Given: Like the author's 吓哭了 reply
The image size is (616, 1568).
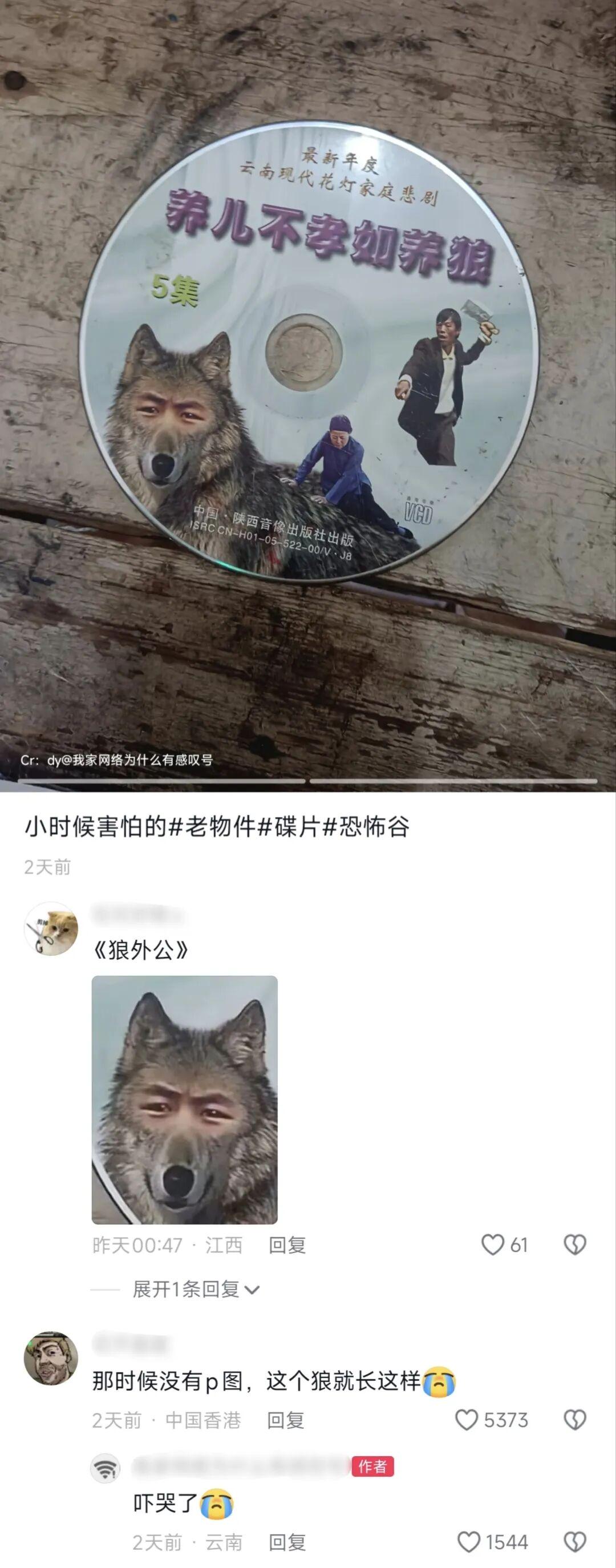Looking at the screenshot, I should coord(468,1542).
